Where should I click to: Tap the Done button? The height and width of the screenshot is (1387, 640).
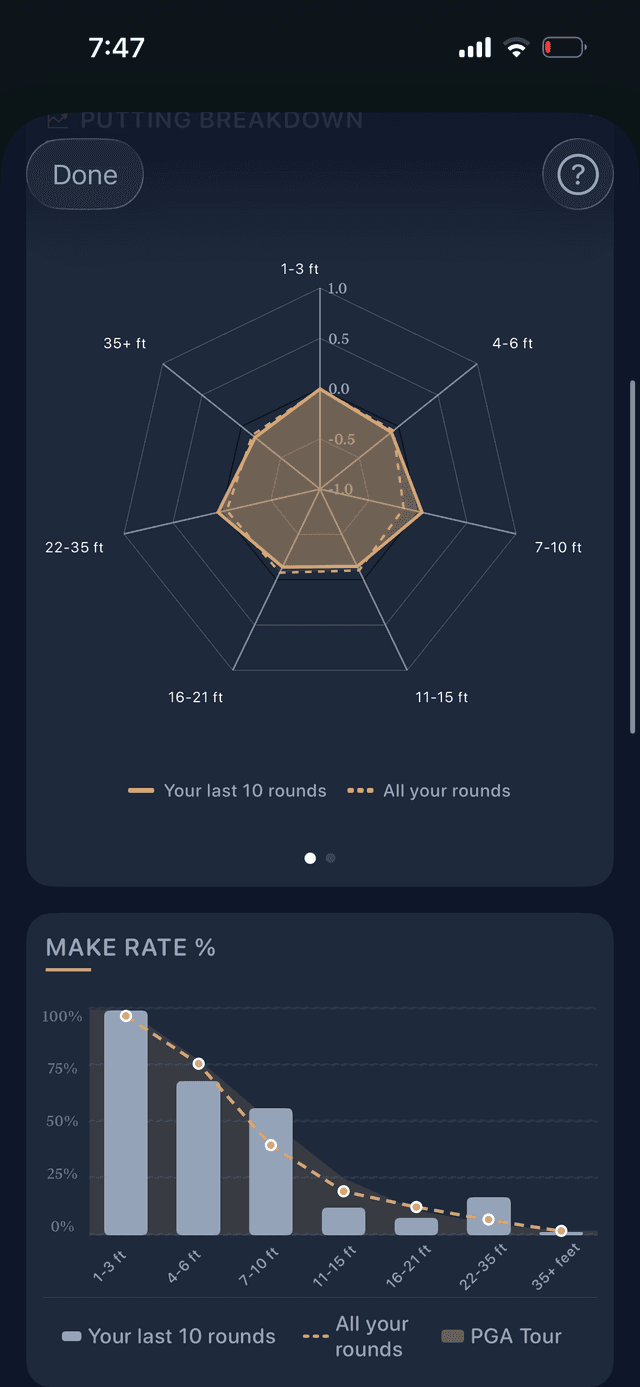point(85,175)
